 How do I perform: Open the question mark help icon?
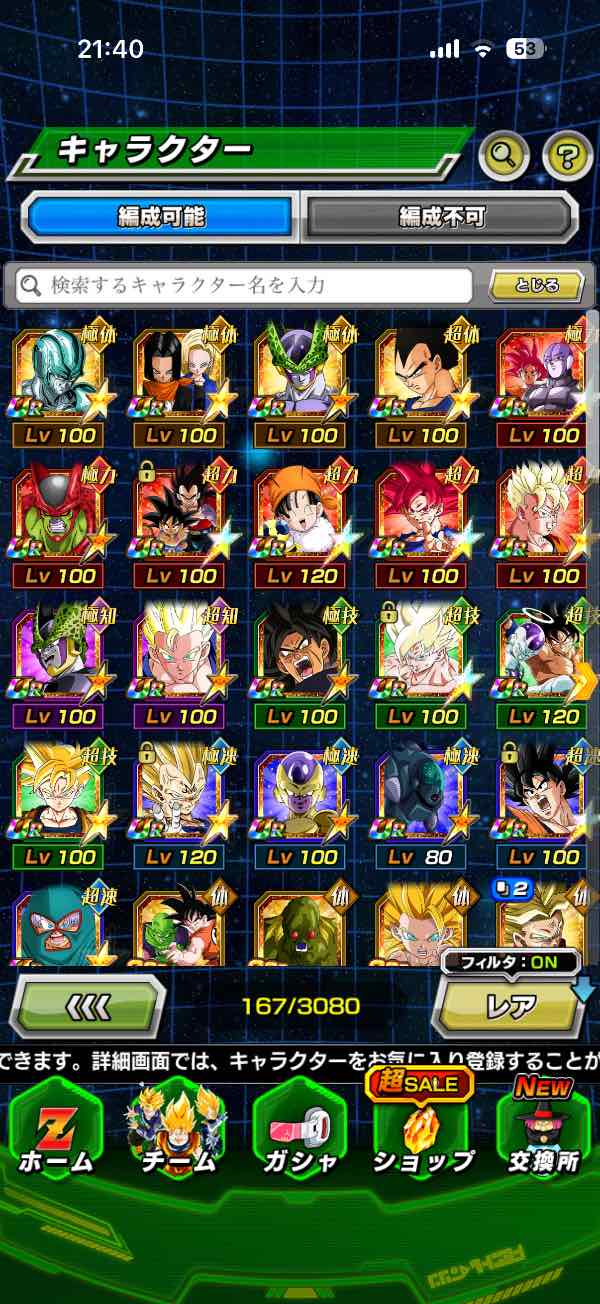point(567,155)
